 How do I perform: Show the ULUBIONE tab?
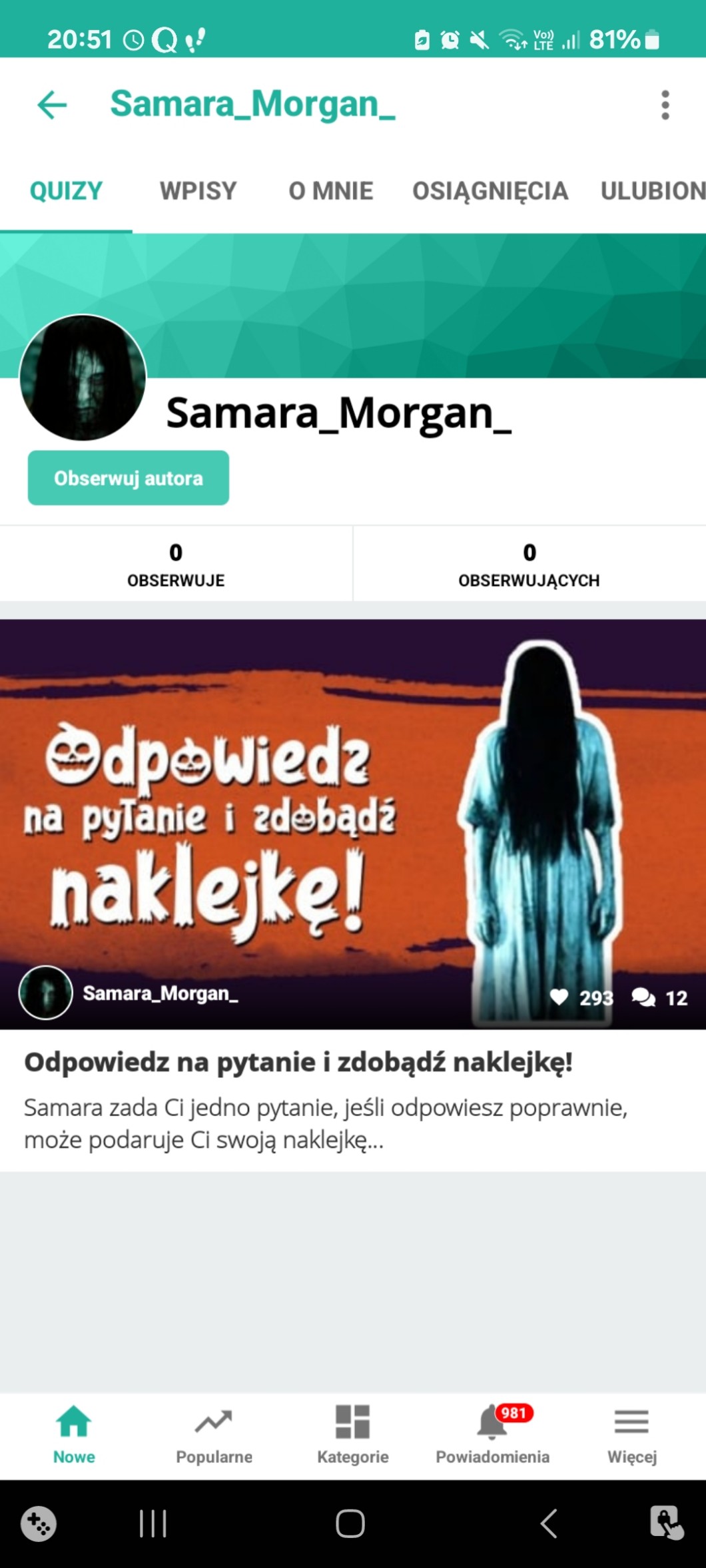point(653,191)
